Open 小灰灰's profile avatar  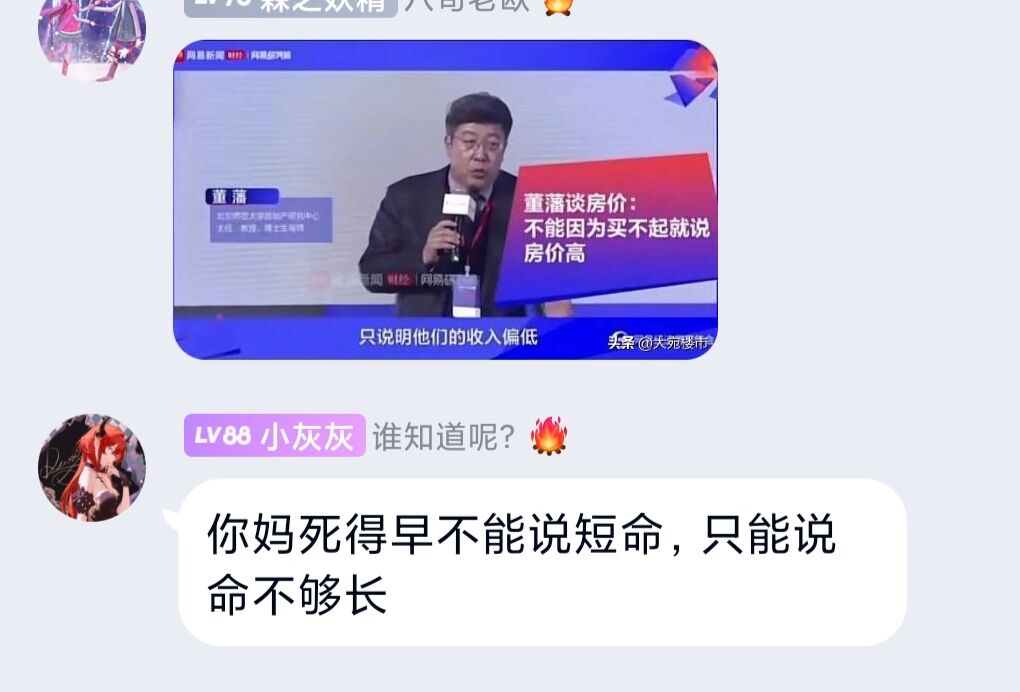[92, 467]
